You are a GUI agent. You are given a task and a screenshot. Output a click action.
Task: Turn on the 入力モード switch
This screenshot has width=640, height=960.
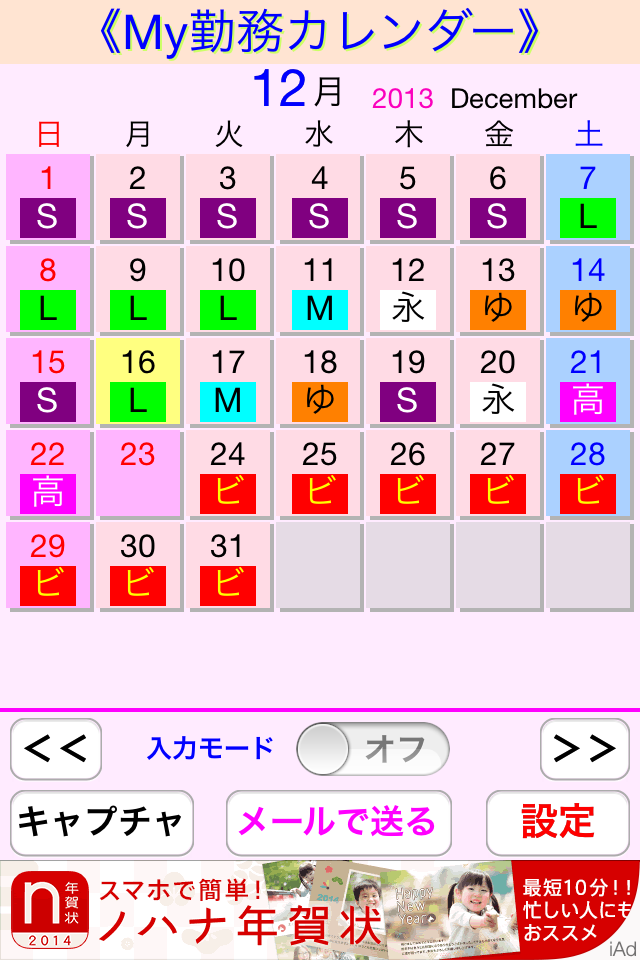[x=373, y=749]
